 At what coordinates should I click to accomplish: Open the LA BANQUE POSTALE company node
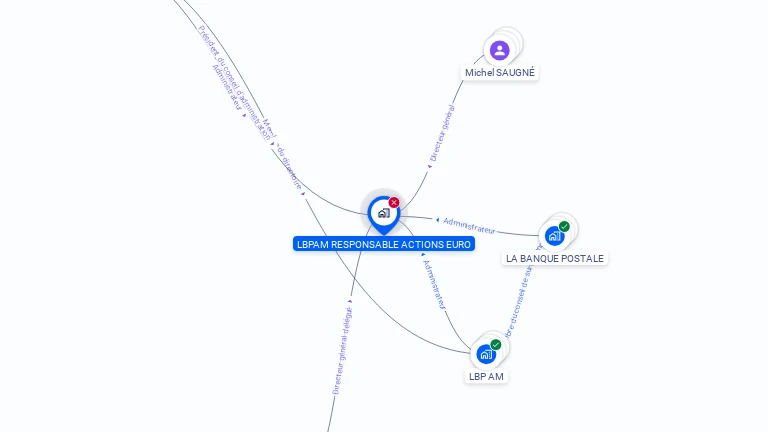554,237
